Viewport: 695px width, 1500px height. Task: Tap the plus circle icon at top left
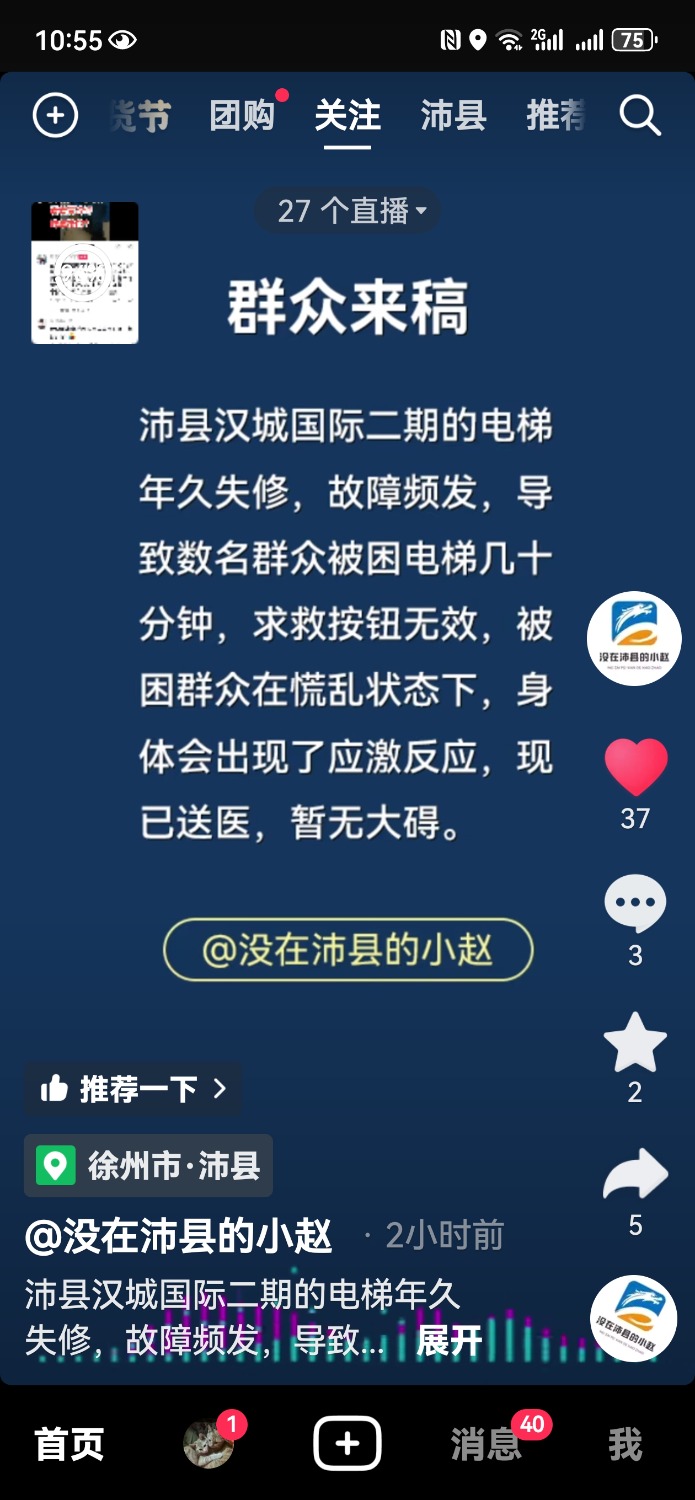(55, 116)
